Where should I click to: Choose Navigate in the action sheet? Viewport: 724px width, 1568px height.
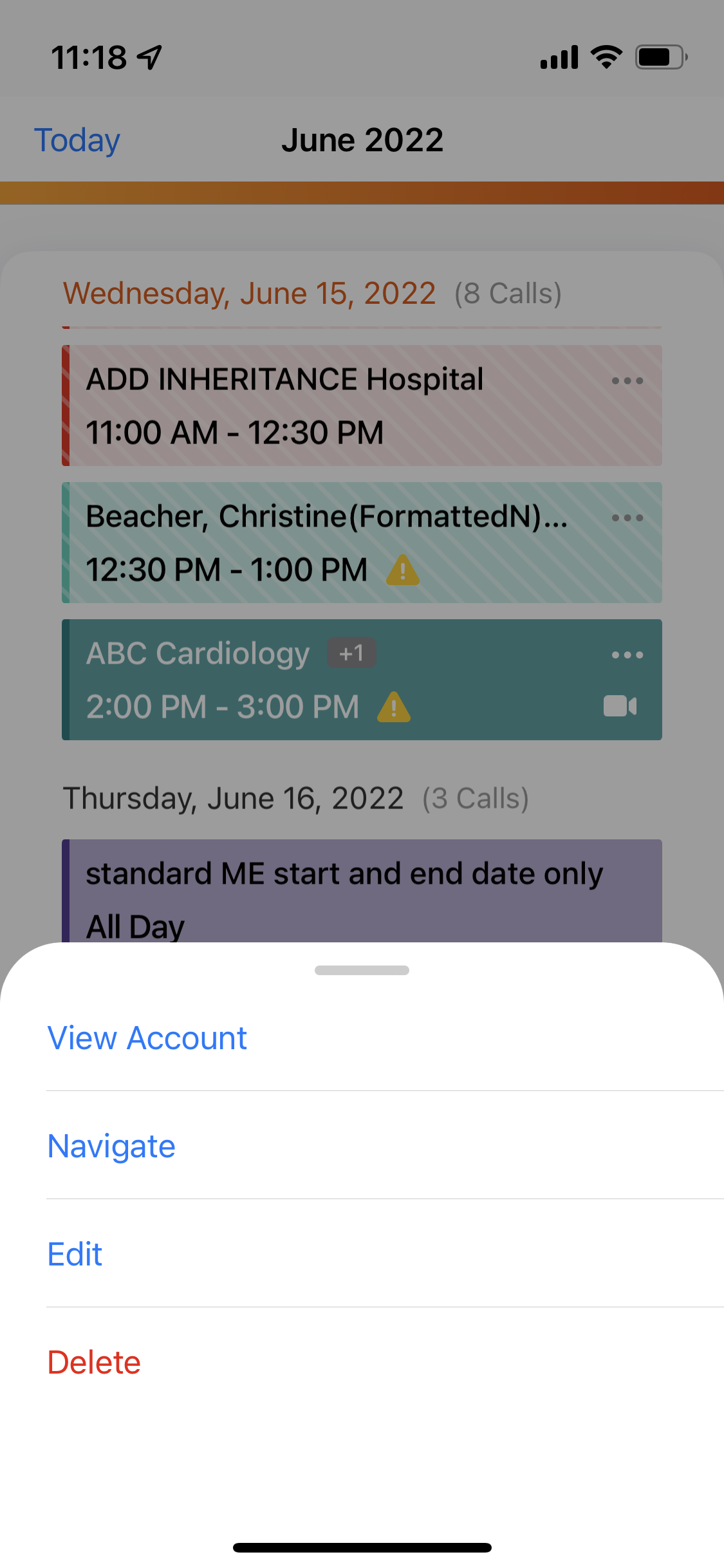111,1146
